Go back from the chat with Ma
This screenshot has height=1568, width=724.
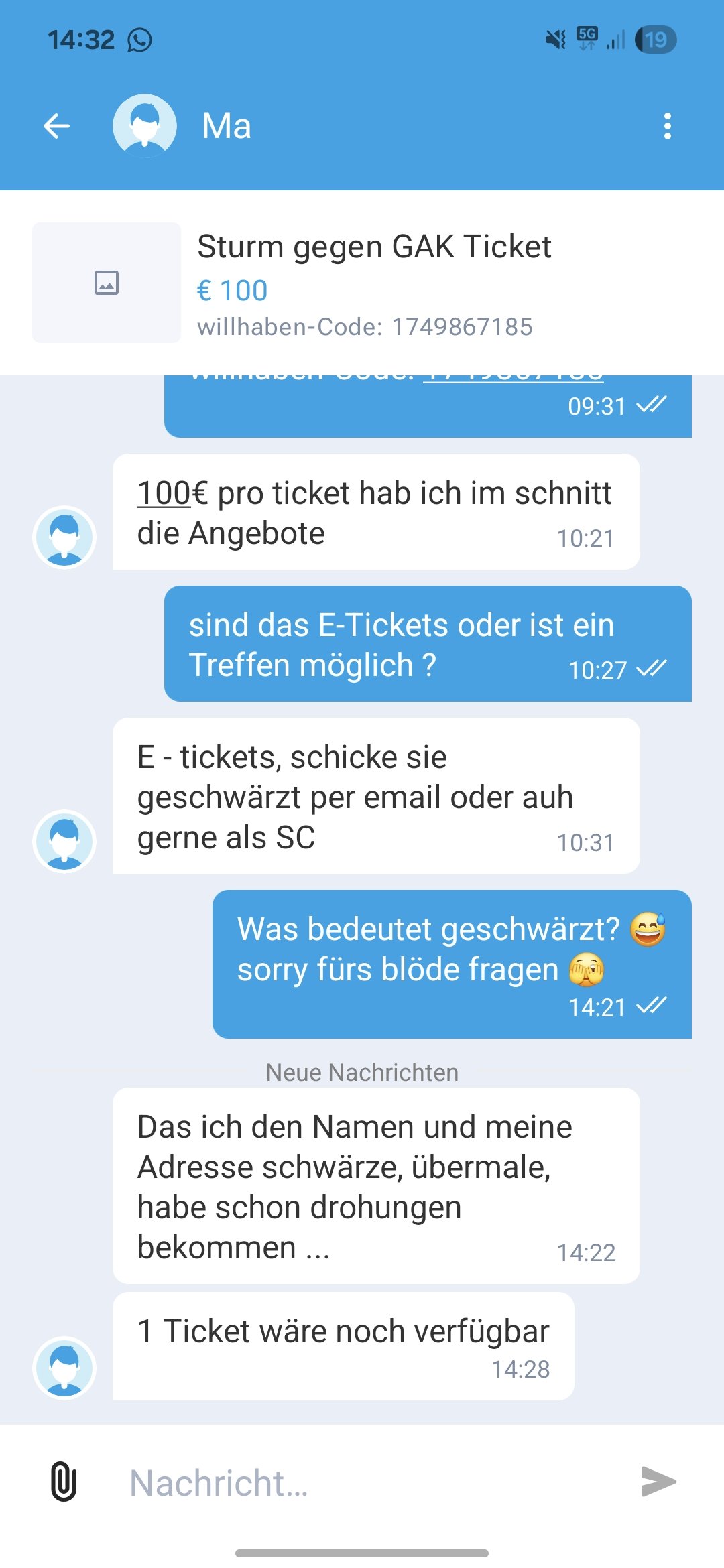(57, 126)
